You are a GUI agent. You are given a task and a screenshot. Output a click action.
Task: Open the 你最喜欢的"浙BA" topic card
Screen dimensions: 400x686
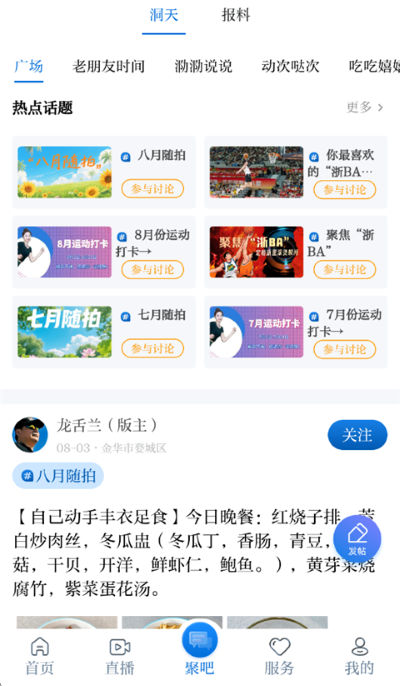pos(296,172)
